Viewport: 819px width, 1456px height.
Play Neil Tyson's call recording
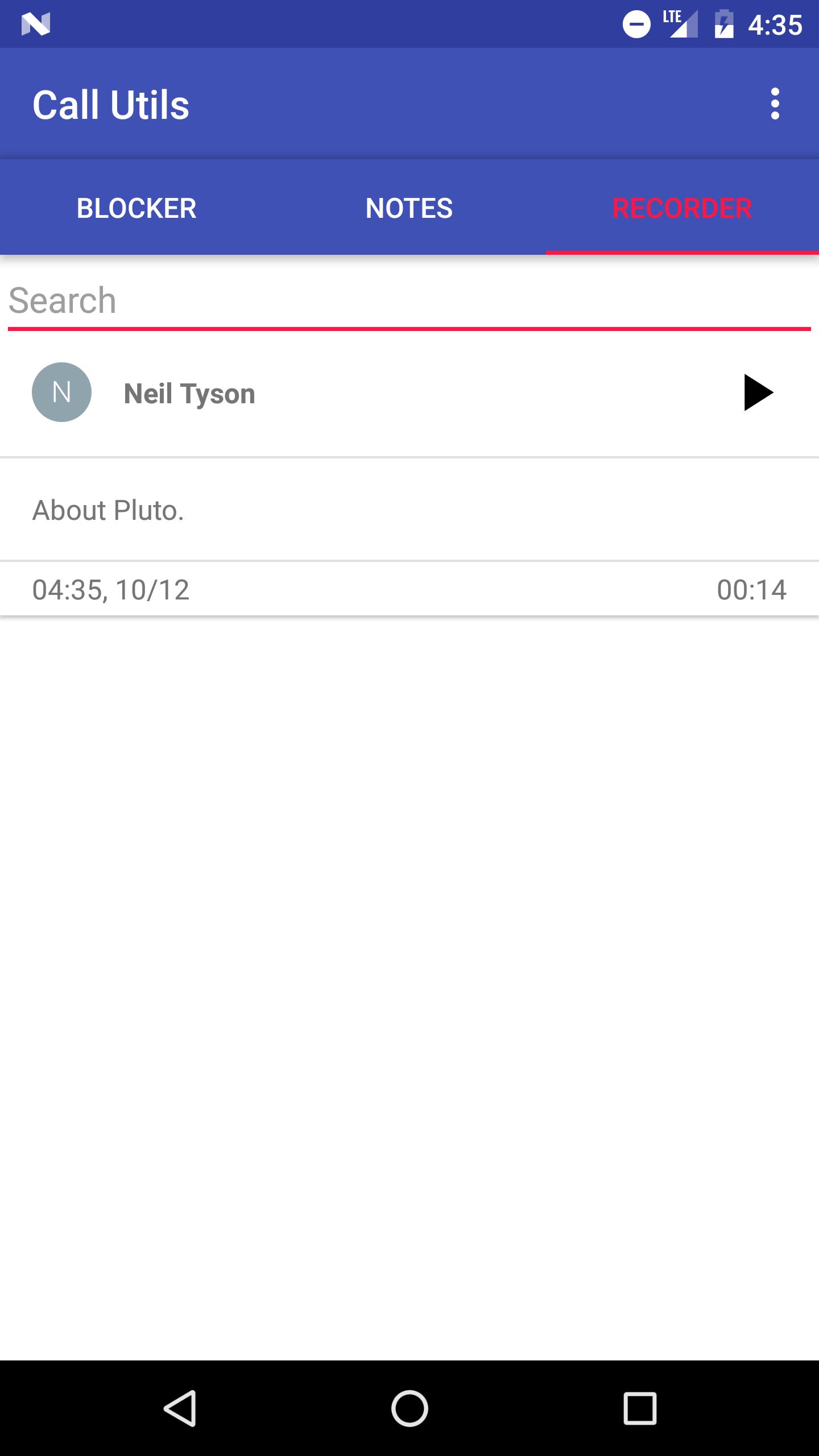tap(758, 392)
